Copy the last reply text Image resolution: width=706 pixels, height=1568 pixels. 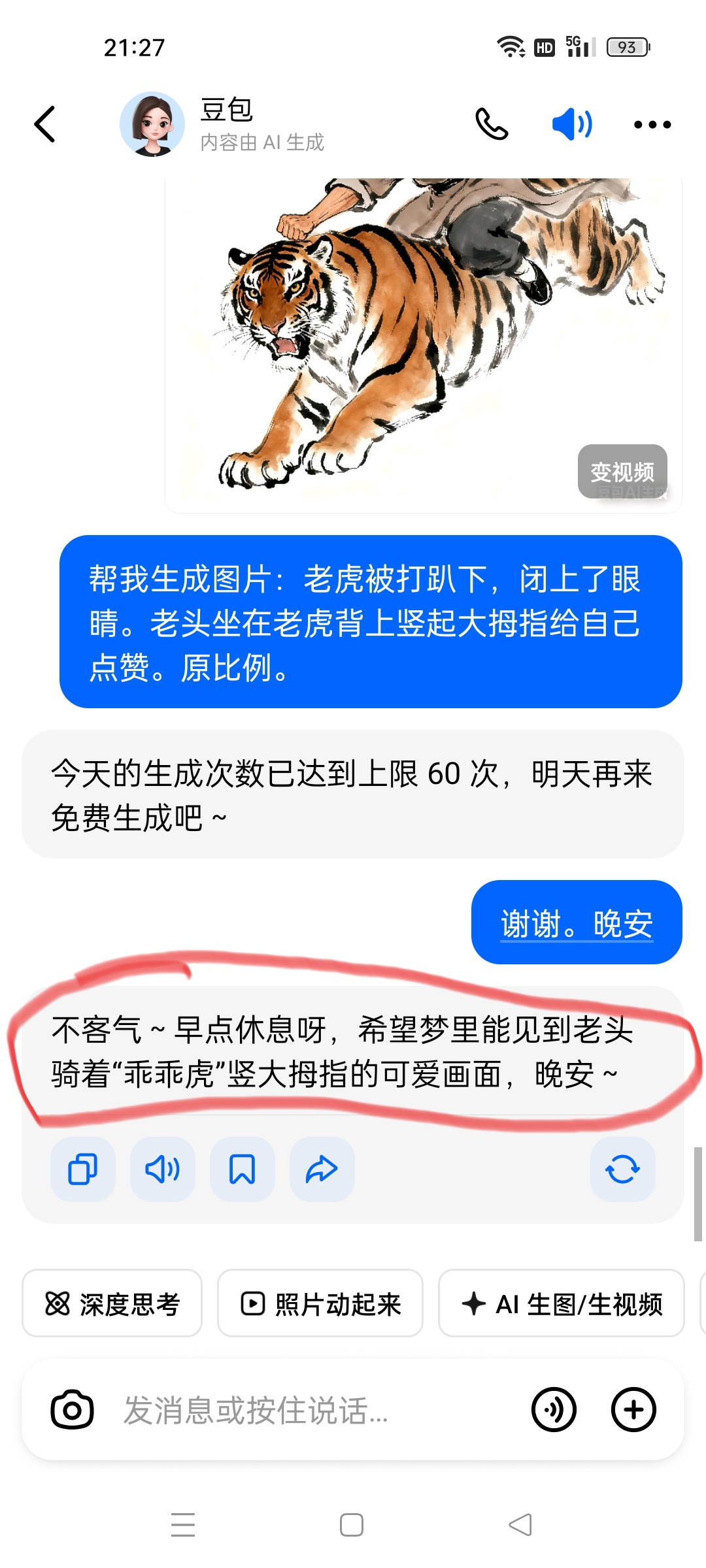tap(83, 1169)
